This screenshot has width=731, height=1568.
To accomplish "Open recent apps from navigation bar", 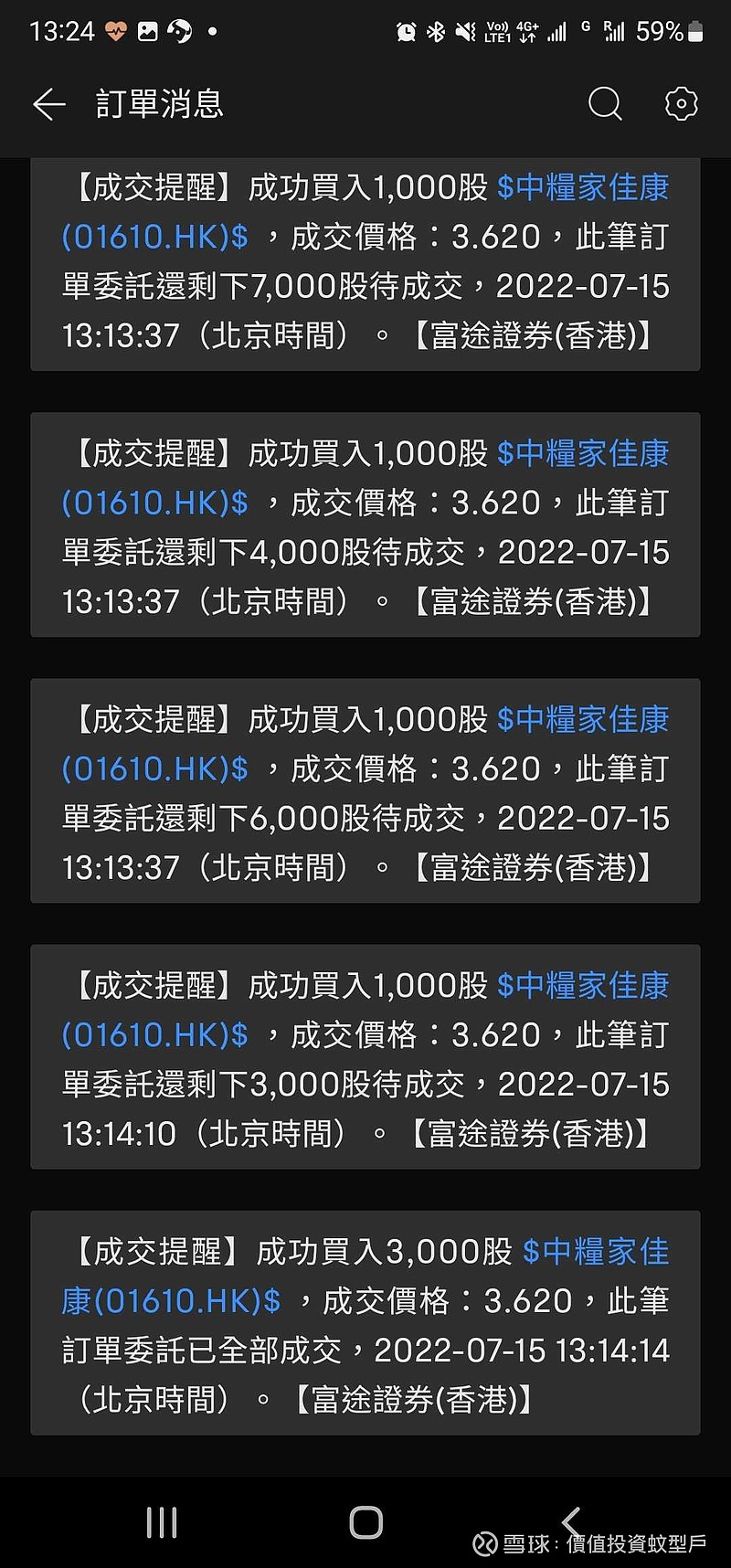I will (x=162, y=1522).
